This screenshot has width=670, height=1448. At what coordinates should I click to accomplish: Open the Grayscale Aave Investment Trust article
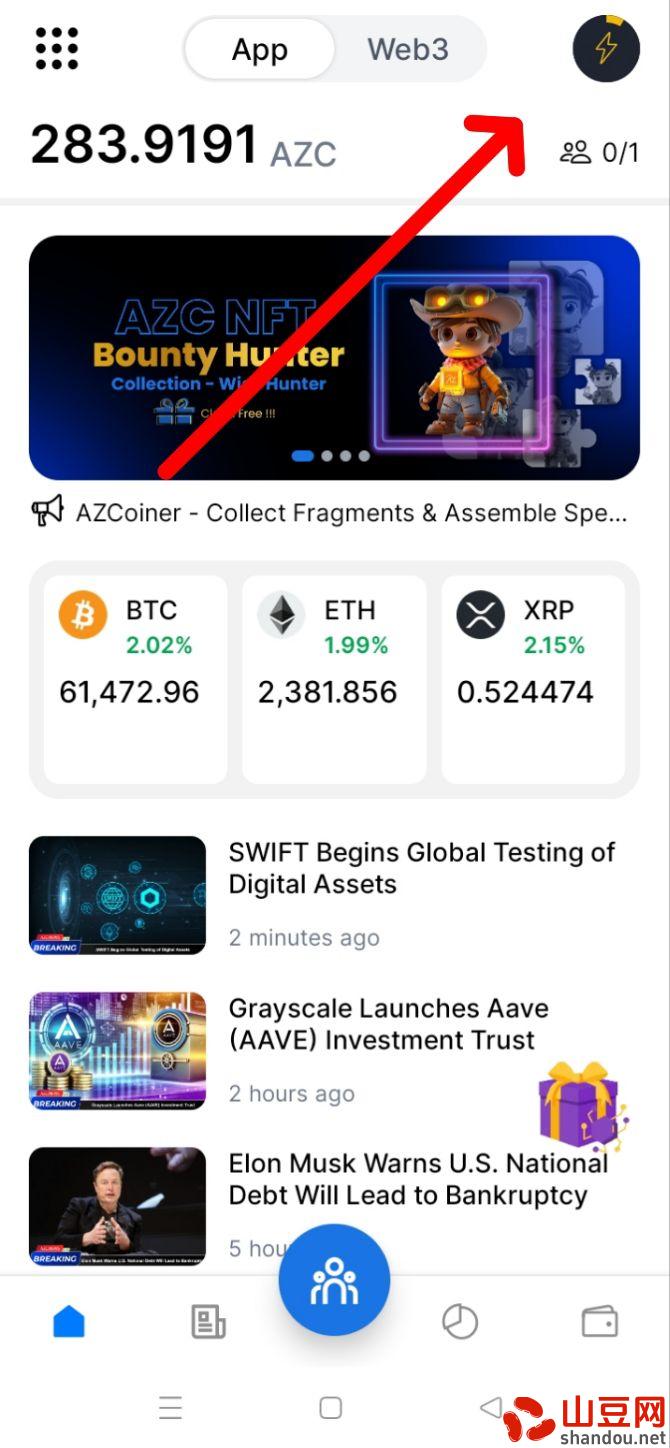[x=334, y=1051]
